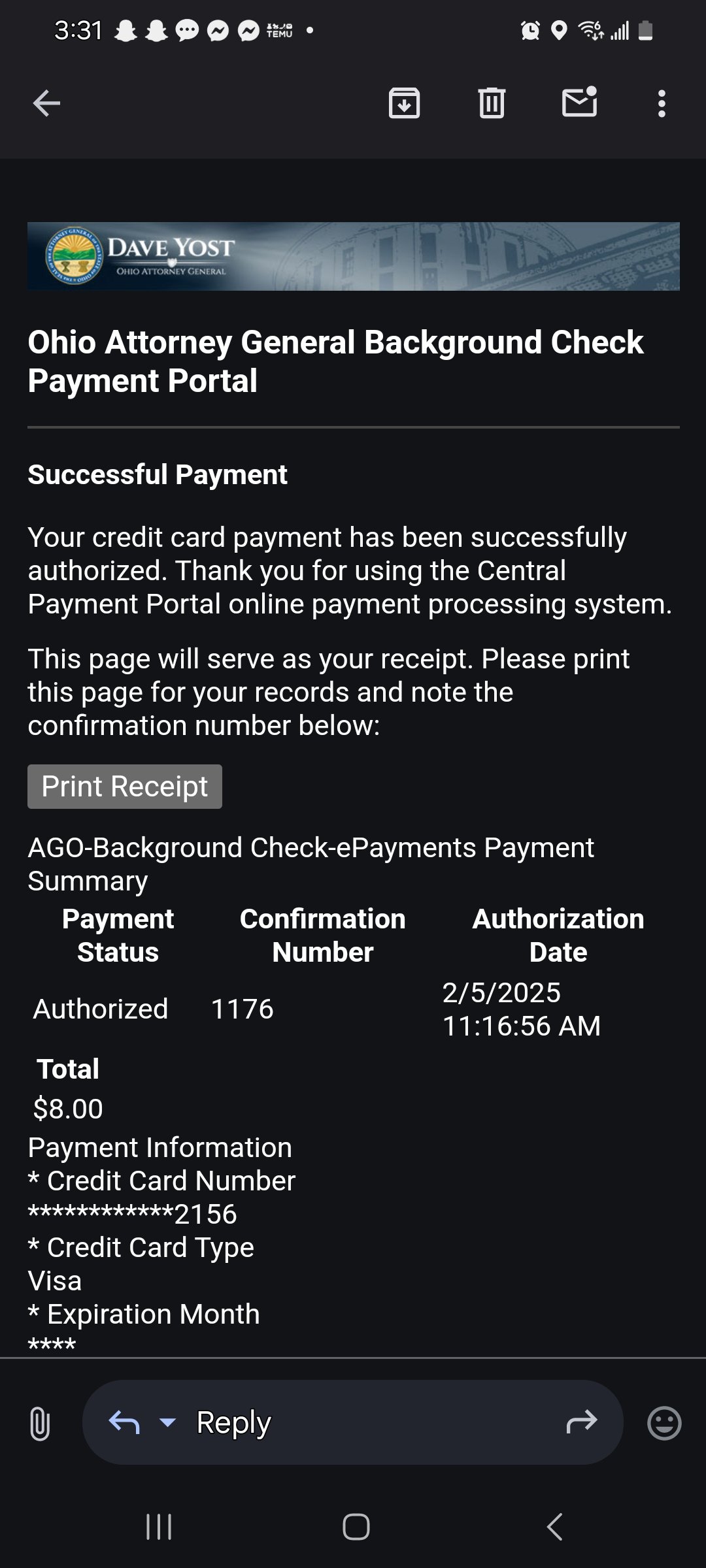Open the overflow menu
The image size is (706, 1568).
pyautogui.click(x=662, y=103)
